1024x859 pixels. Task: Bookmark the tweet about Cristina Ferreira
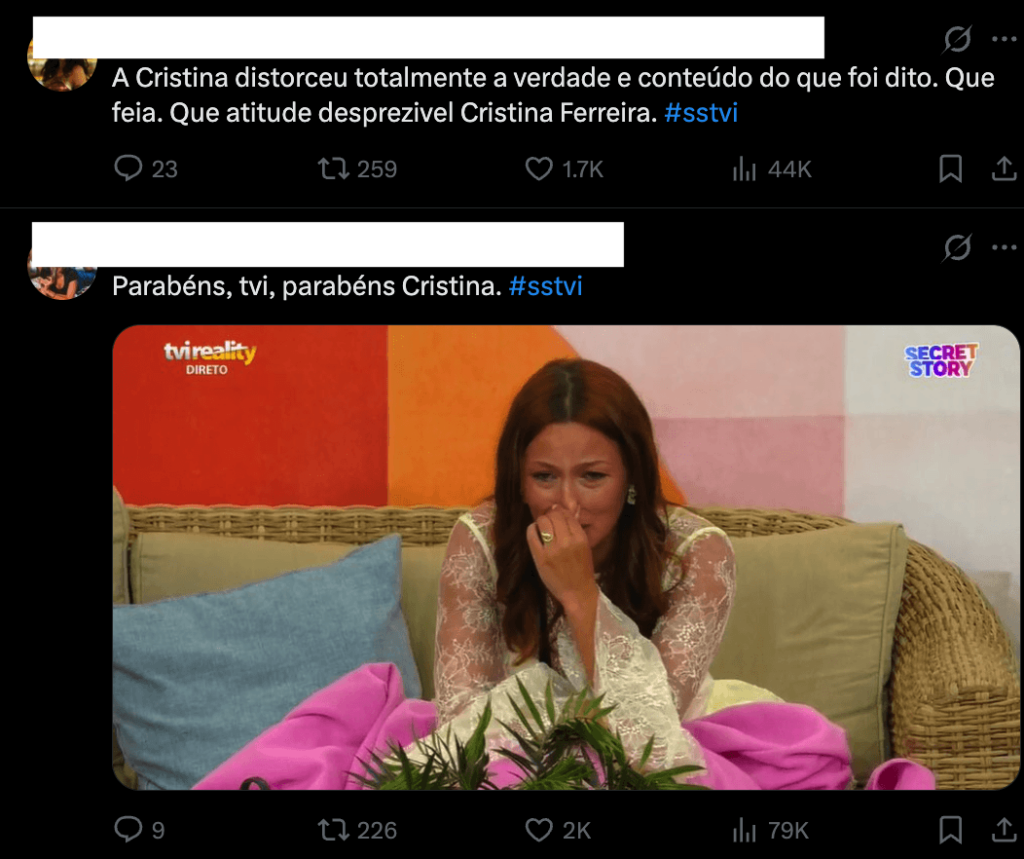(951, 169)
